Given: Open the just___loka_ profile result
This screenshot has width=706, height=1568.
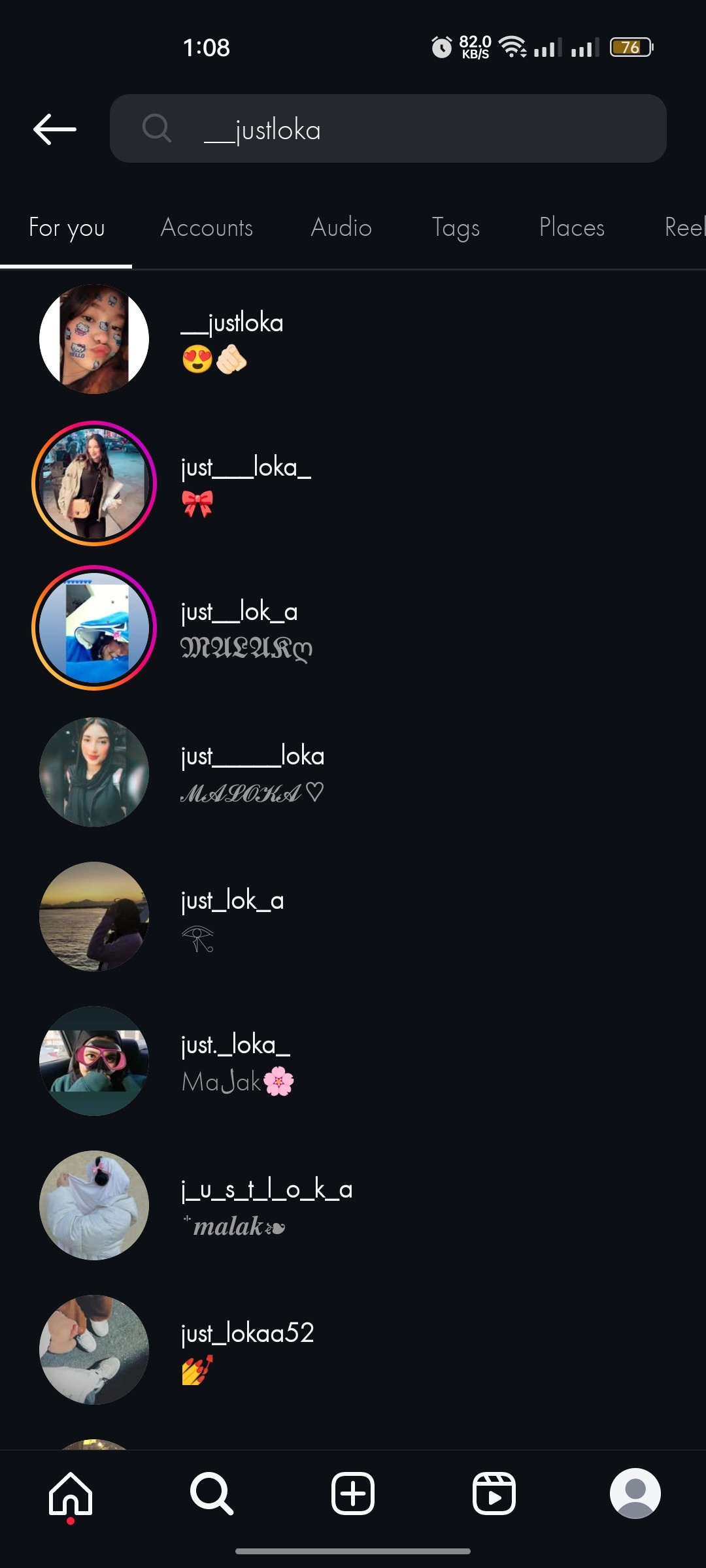Looking at the screenshot, I should click(x=353, y=483).
